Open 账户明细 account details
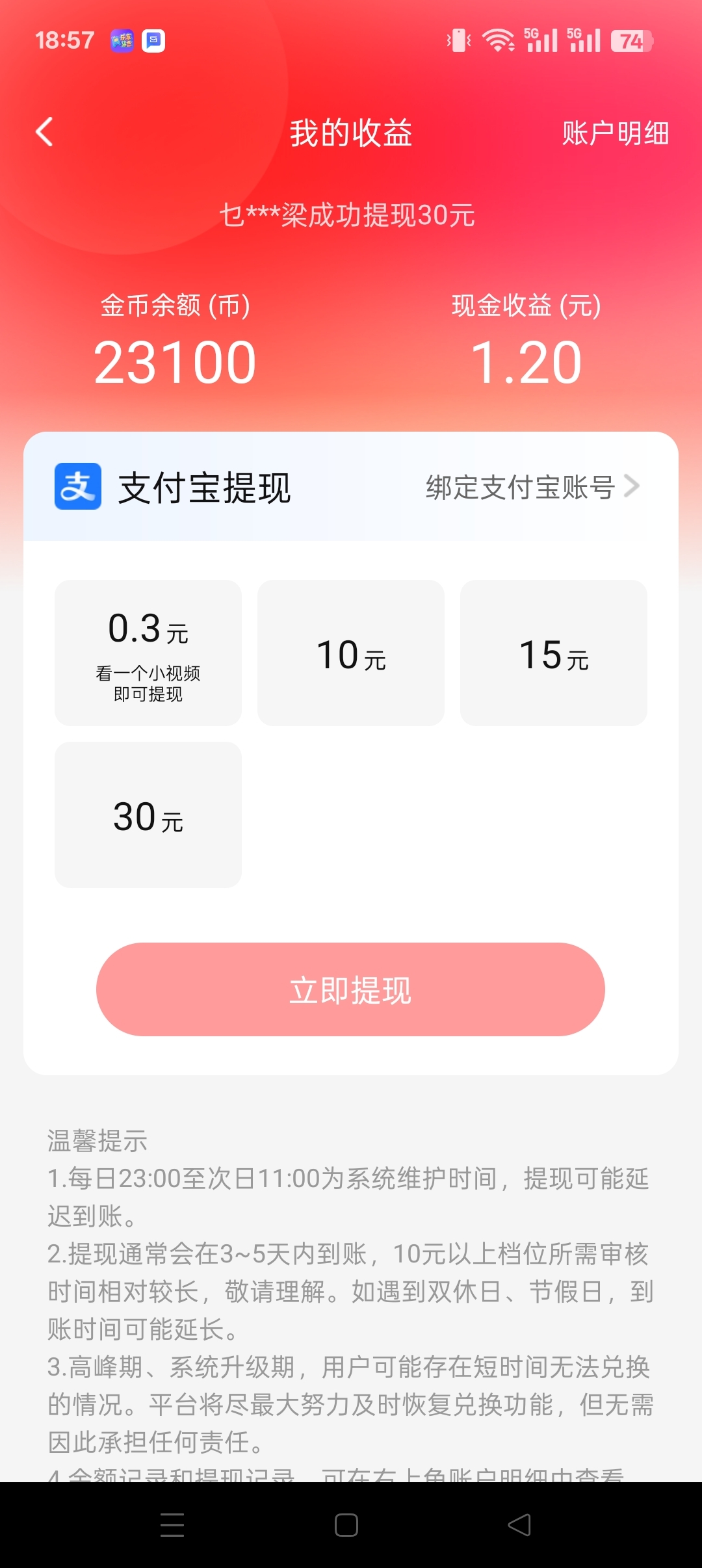 [615, 133]
